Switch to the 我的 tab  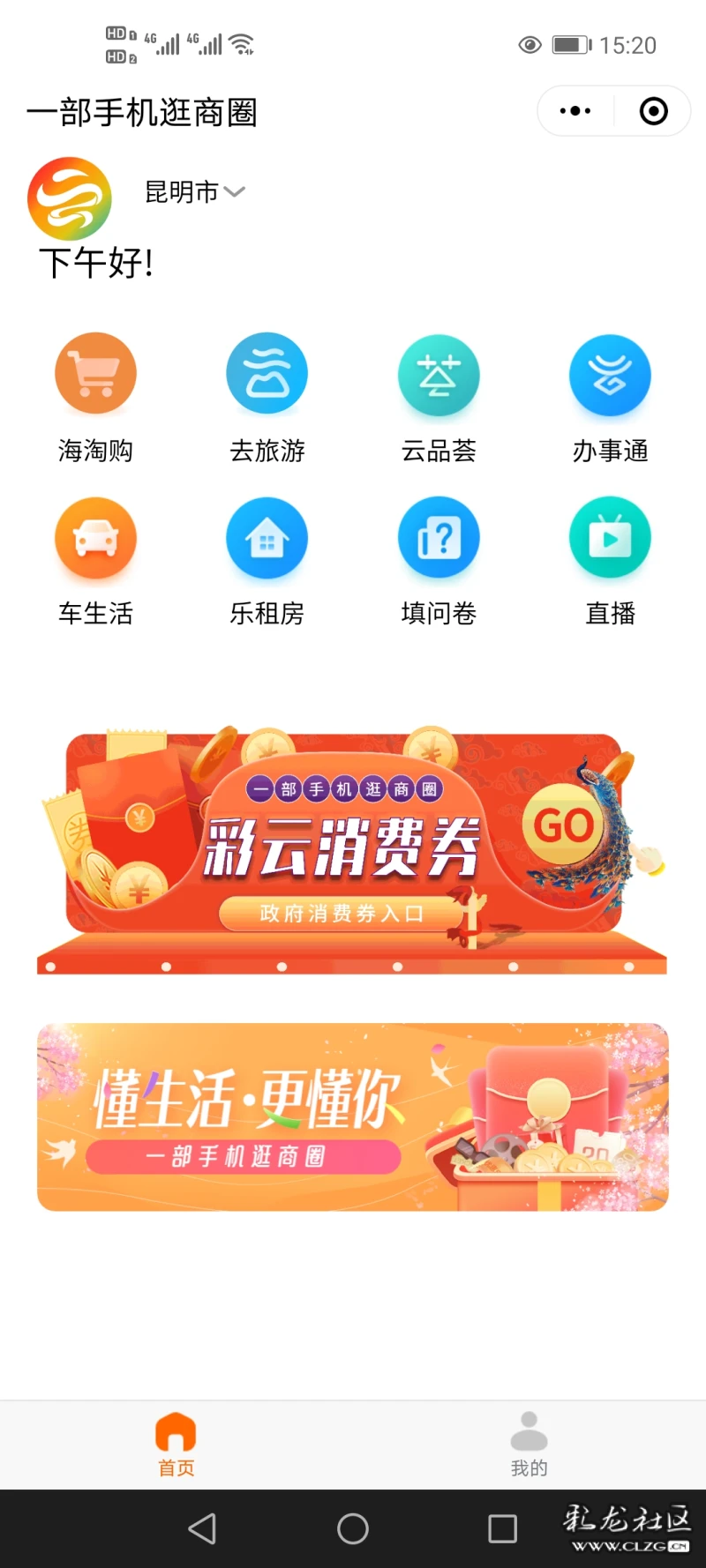click(529, 1444)
